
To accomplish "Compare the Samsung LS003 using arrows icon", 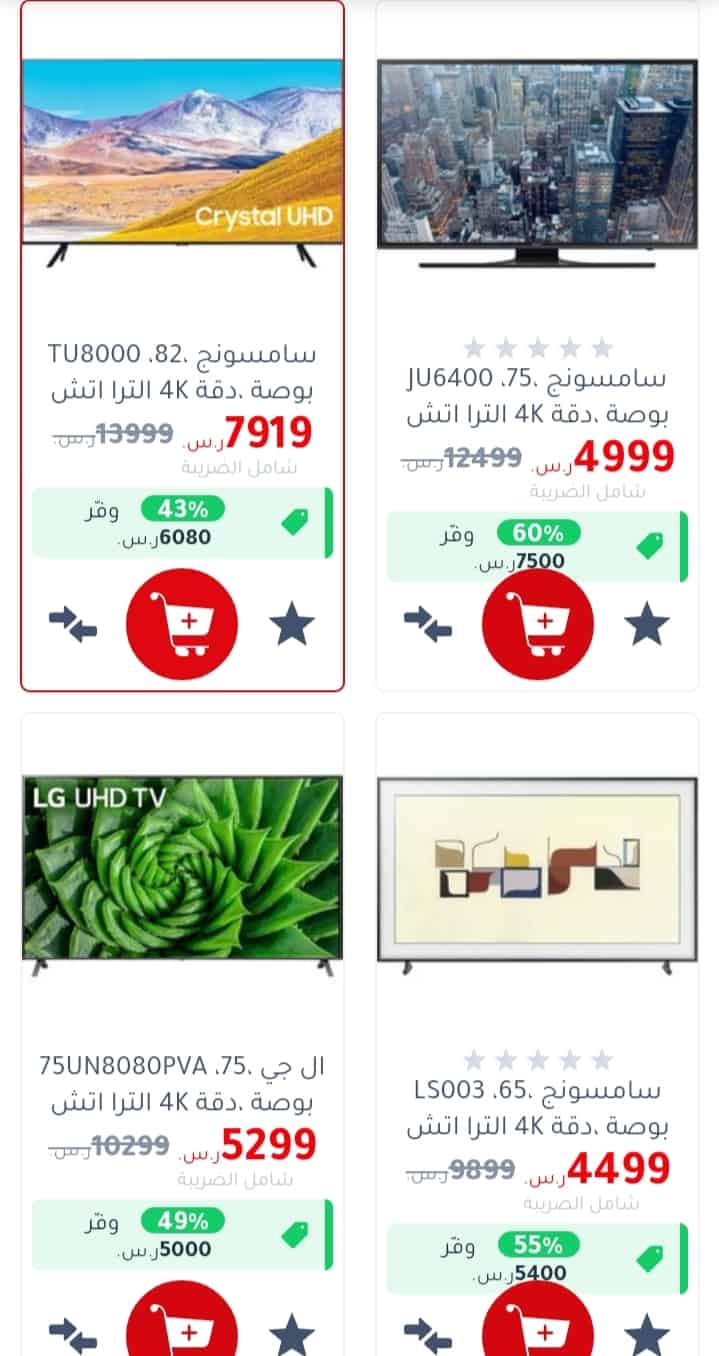I will coord(428,1336).
